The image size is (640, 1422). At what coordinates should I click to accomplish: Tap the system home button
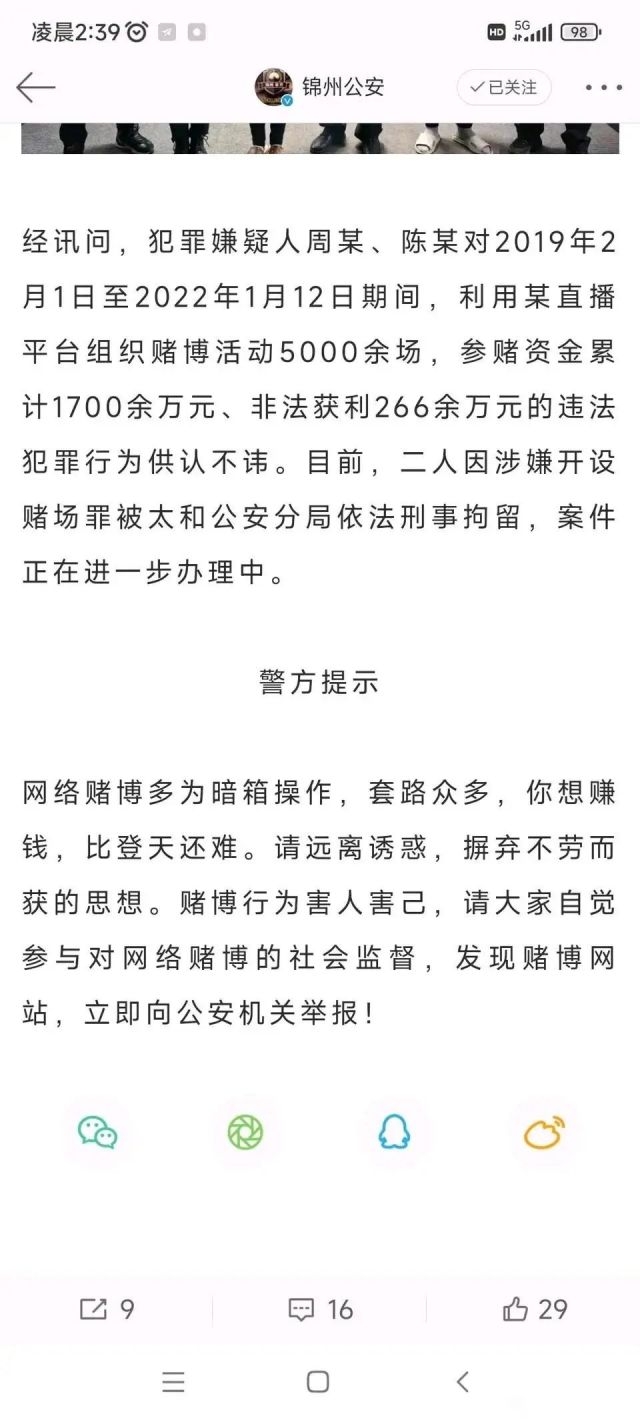318,1382
